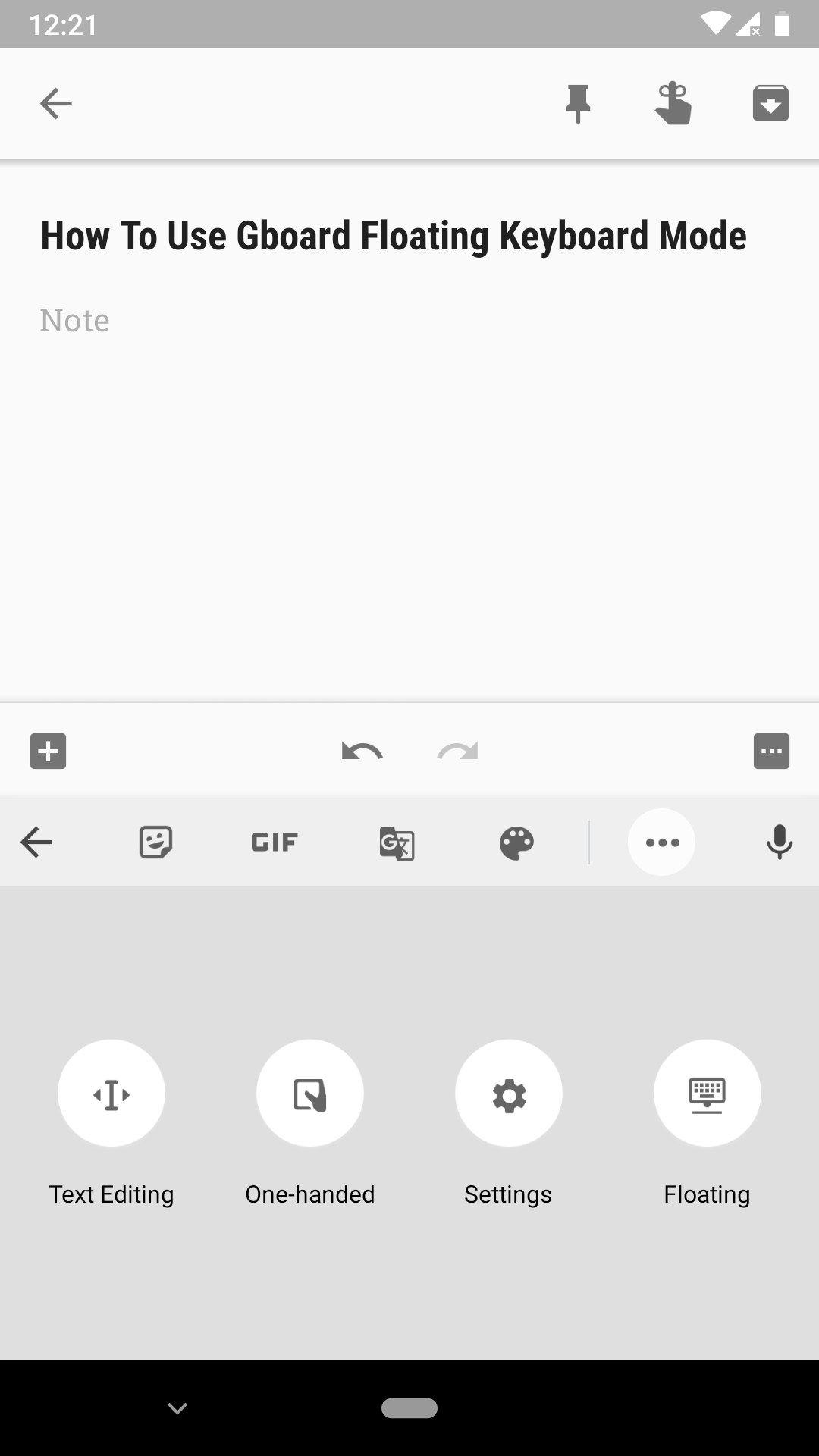Go back from the note editor

point(55,104)
